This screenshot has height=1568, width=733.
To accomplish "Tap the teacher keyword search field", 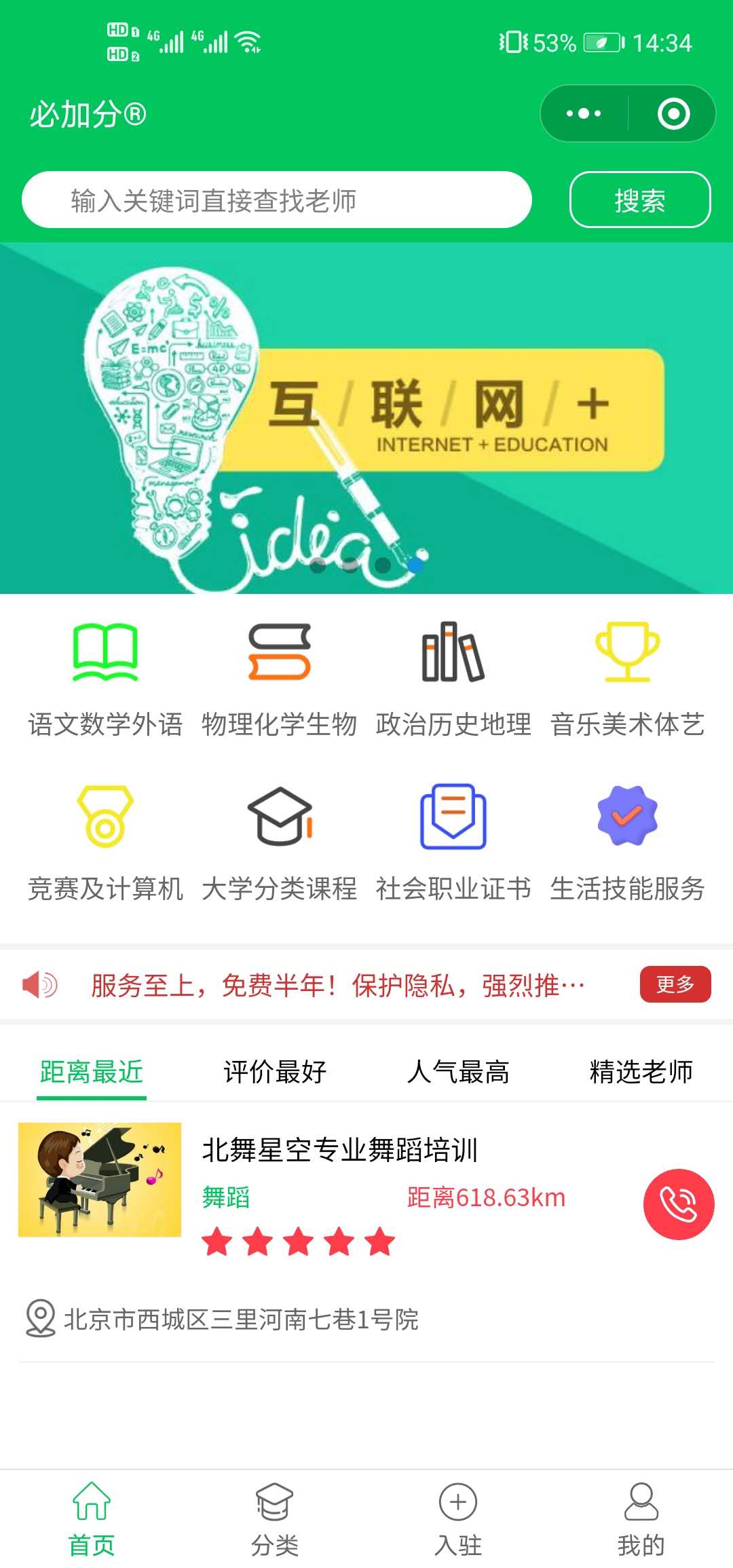I will coord(276,200).
